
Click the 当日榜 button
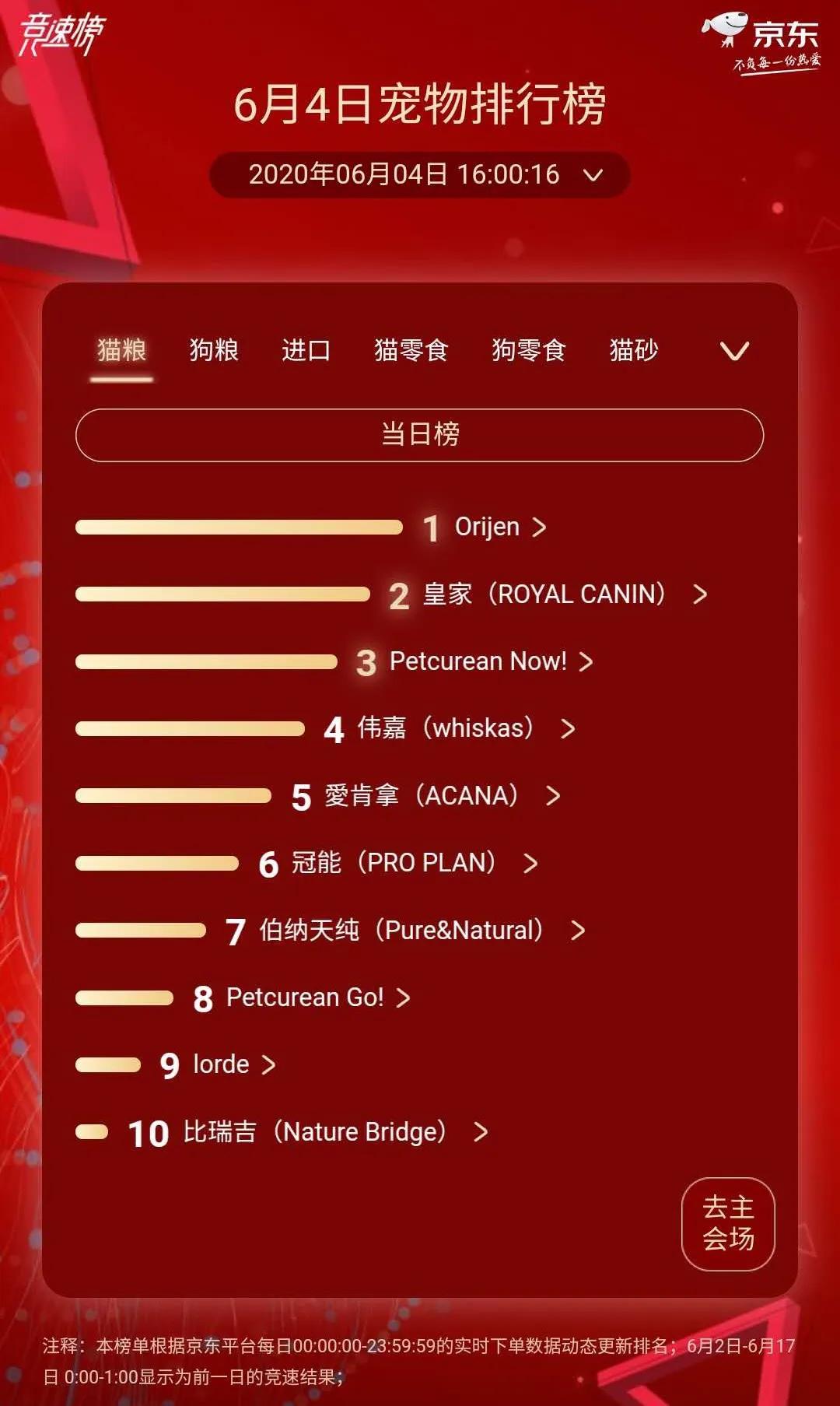(420, 436)
